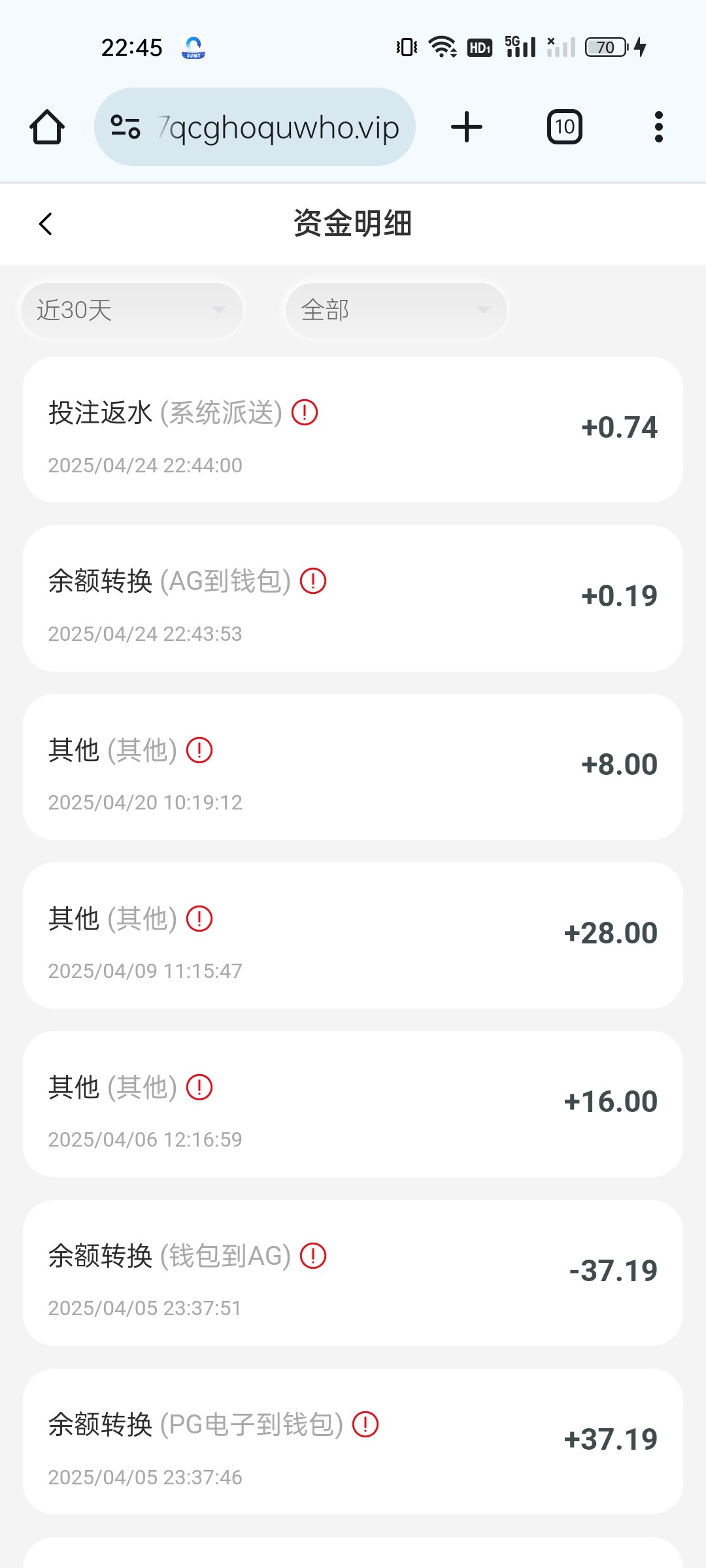Viewport: 706px width, 1568px height.
Task: View info for 余额转换 (PG电子到钱包) entry
Action: [365, 1424]
